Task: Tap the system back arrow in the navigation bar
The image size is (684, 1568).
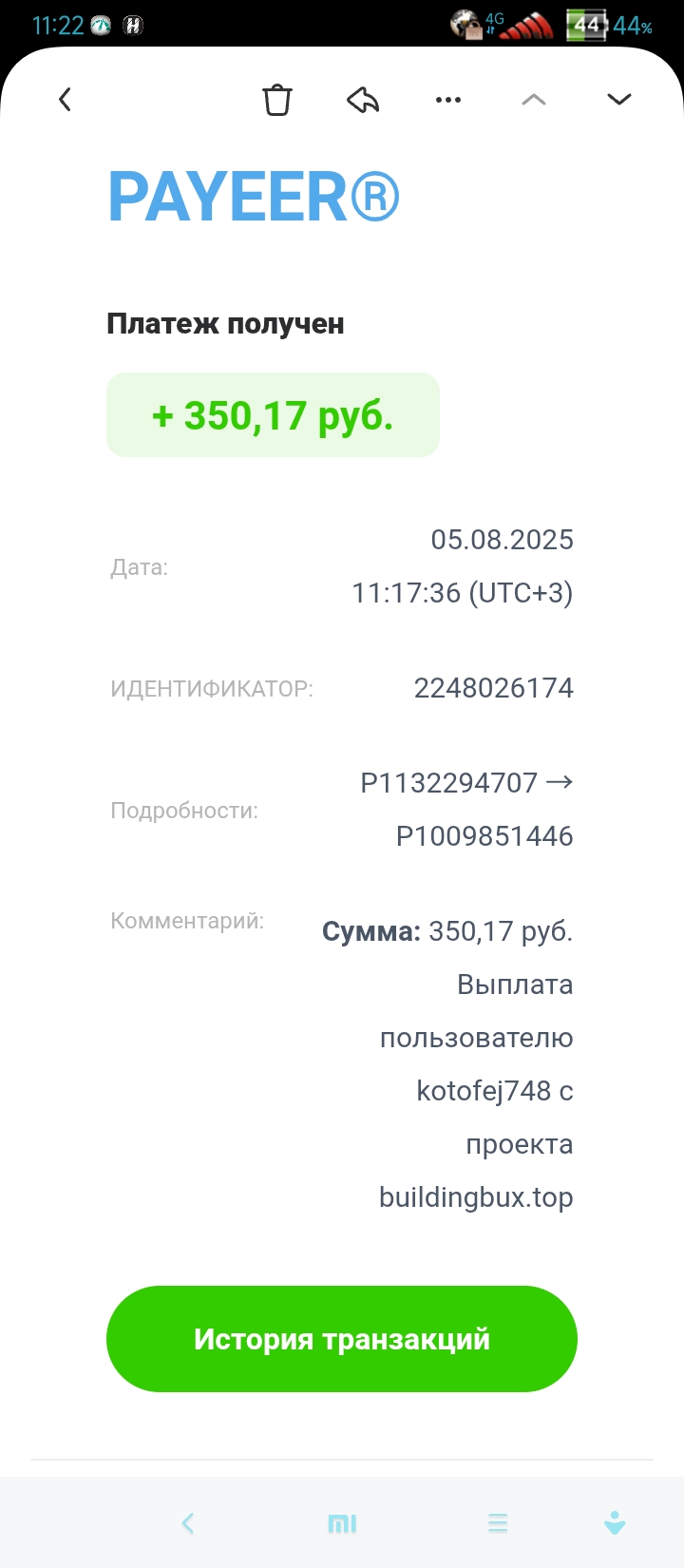Action: tap(188, 1523)
